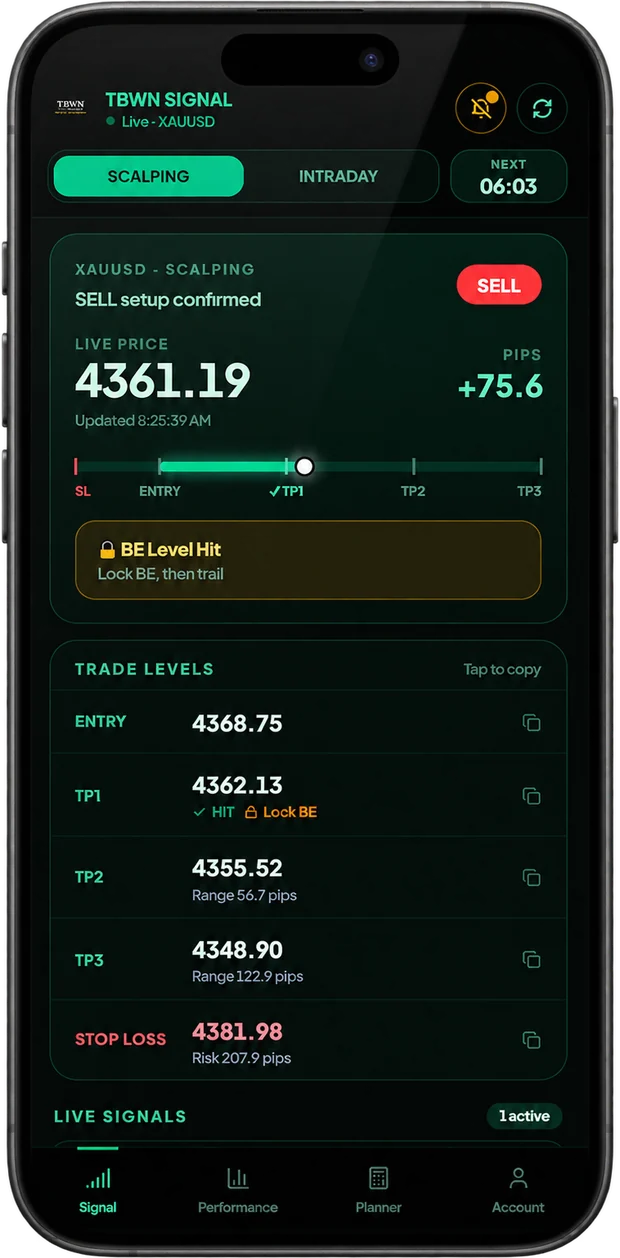
Task: Open the Planner tab
Action: (378, 1190)
